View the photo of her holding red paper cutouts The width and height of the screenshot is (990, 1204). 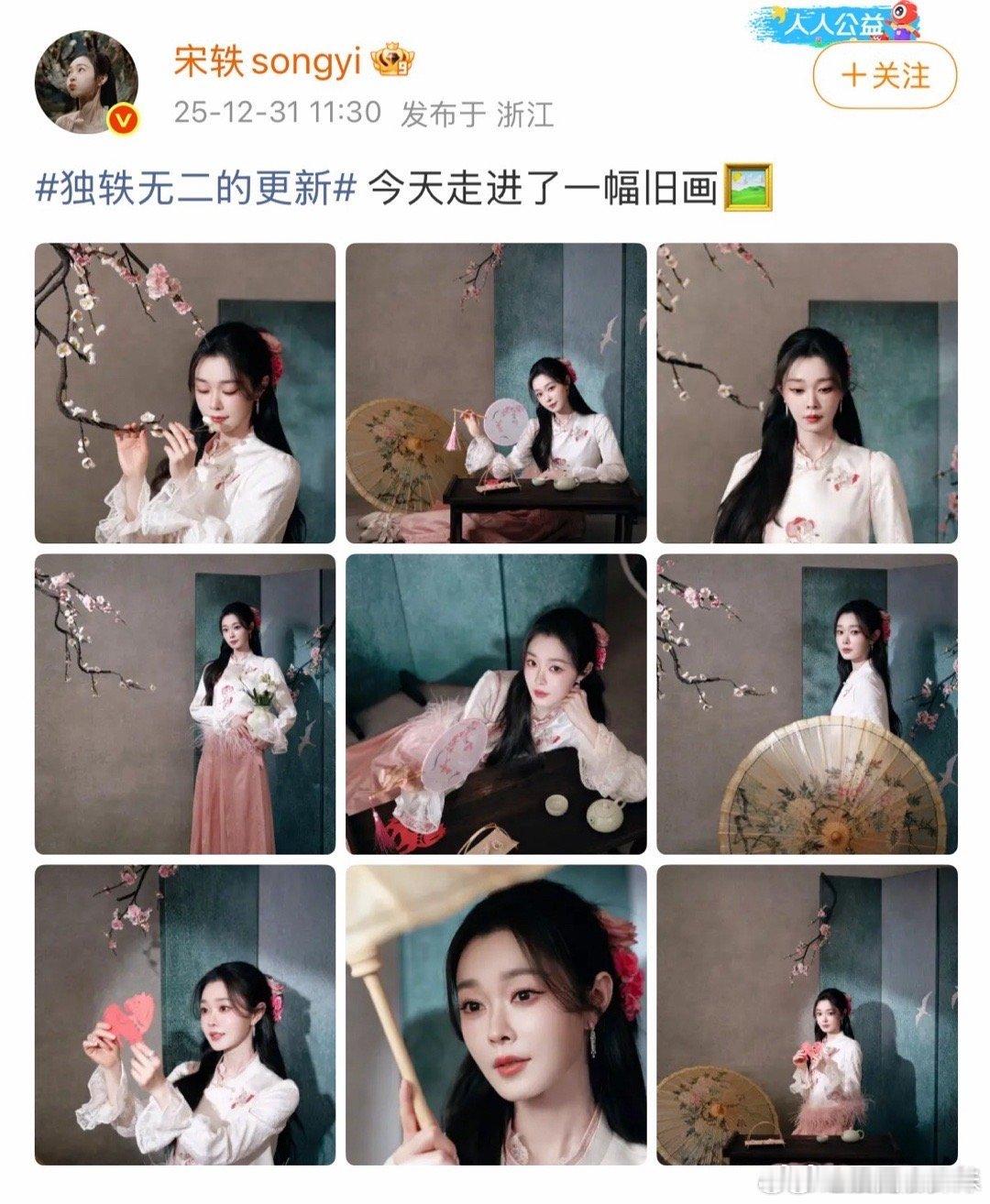click(184, 1017)
